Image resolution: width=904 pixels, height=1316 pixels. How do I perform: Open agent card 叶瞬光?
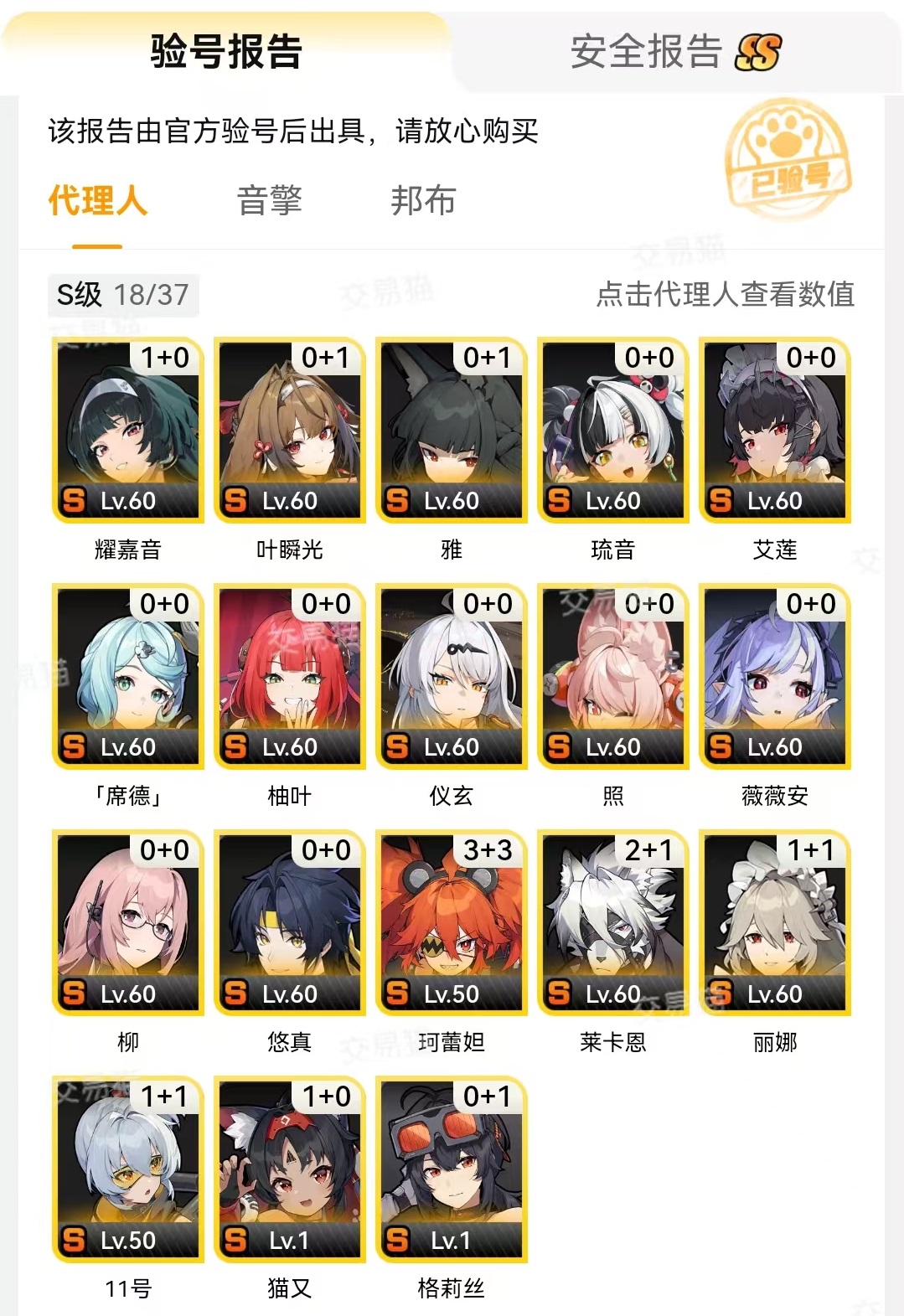pos(290,430)
